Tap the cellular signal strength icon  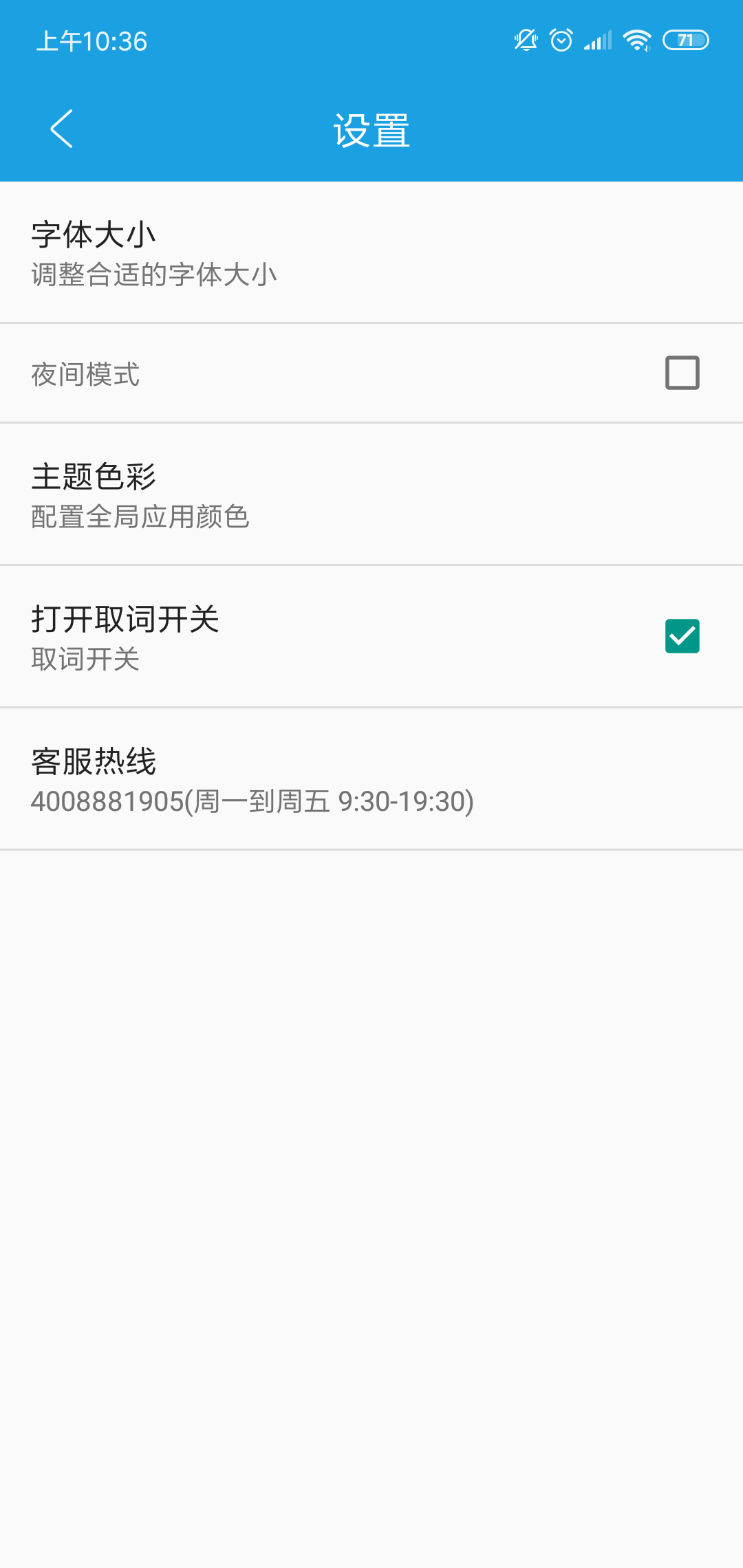599,41
